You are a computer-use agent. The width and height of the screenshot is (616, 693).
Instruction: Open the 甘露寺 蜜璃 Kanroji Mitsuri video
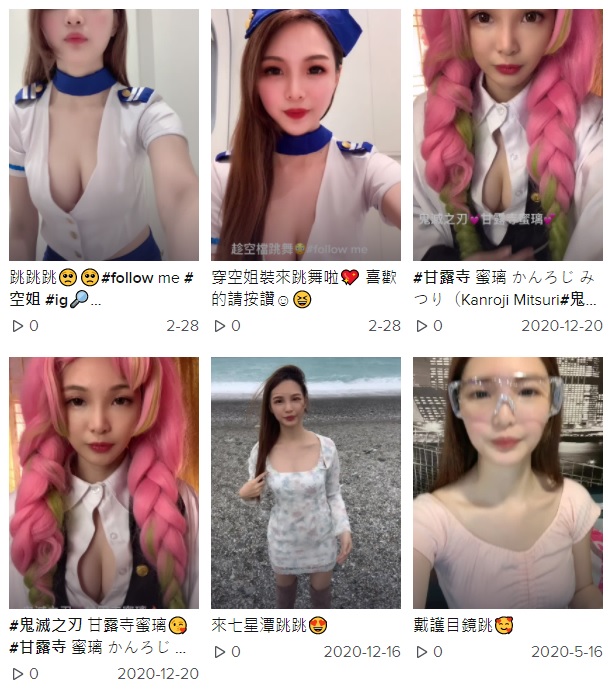pos(507,135)
